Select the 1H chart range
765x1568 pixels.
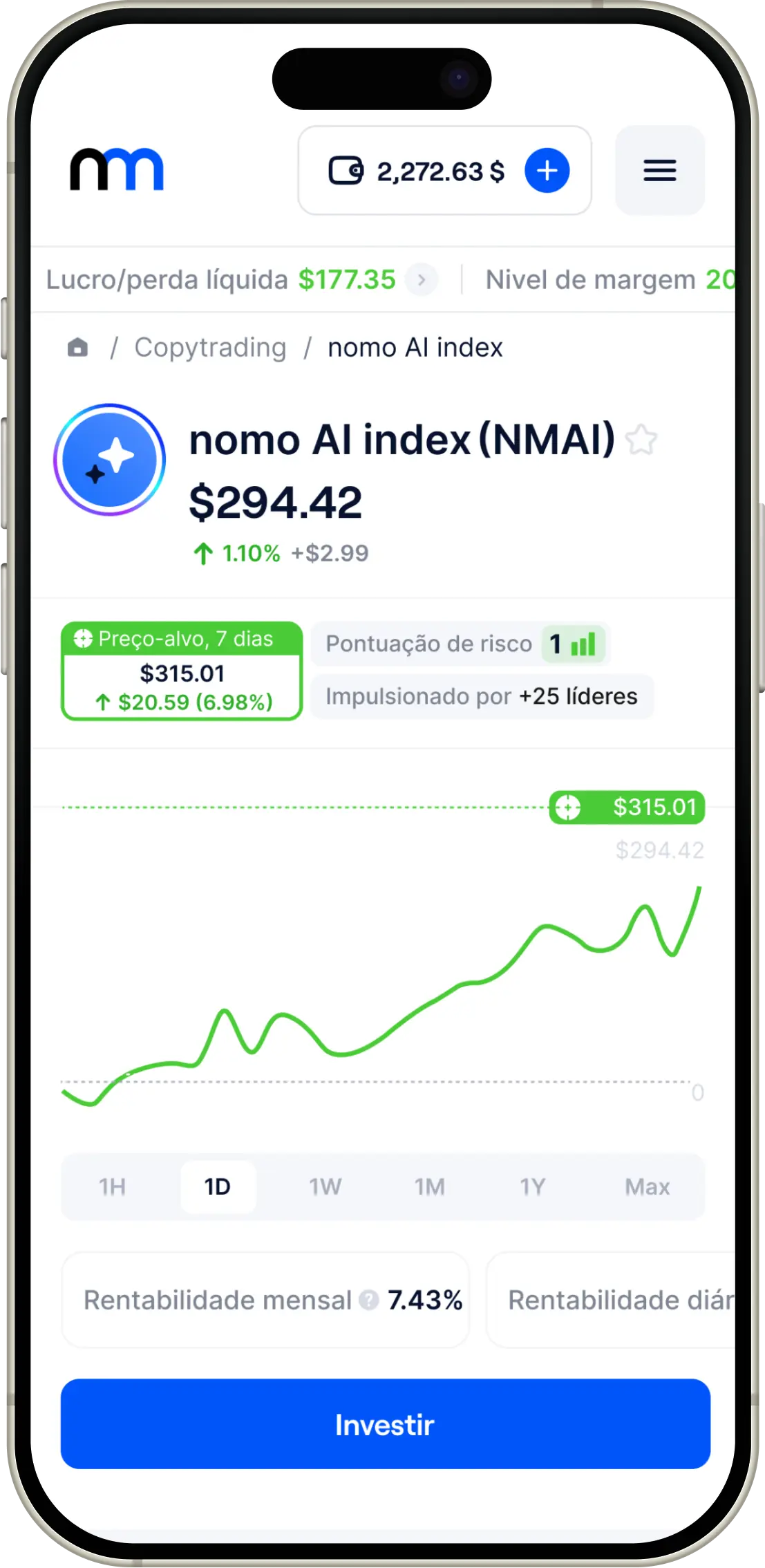113,1187
